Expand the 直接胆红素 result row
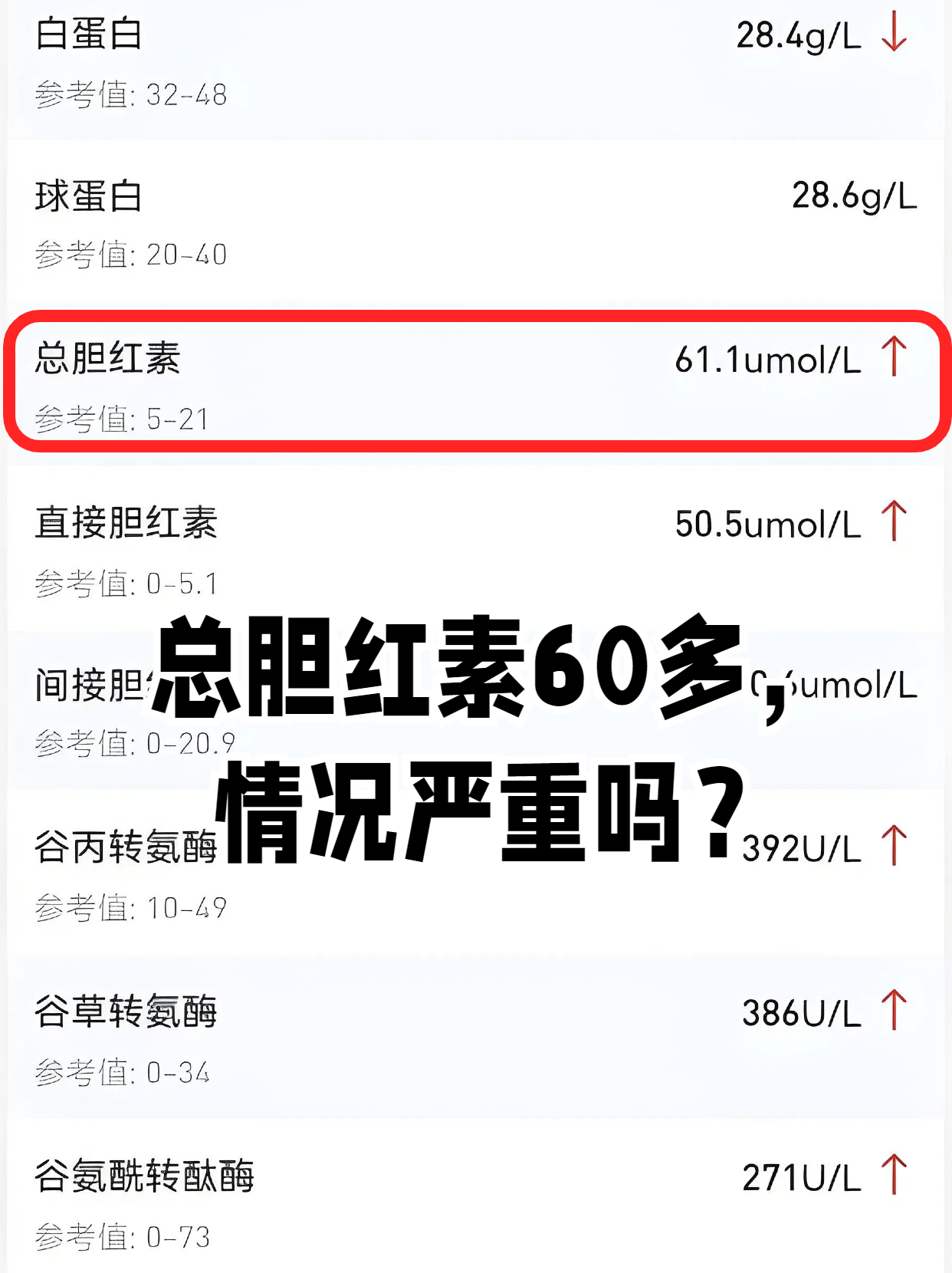This screenshot has width=952, height=1273. click(475, 548)
